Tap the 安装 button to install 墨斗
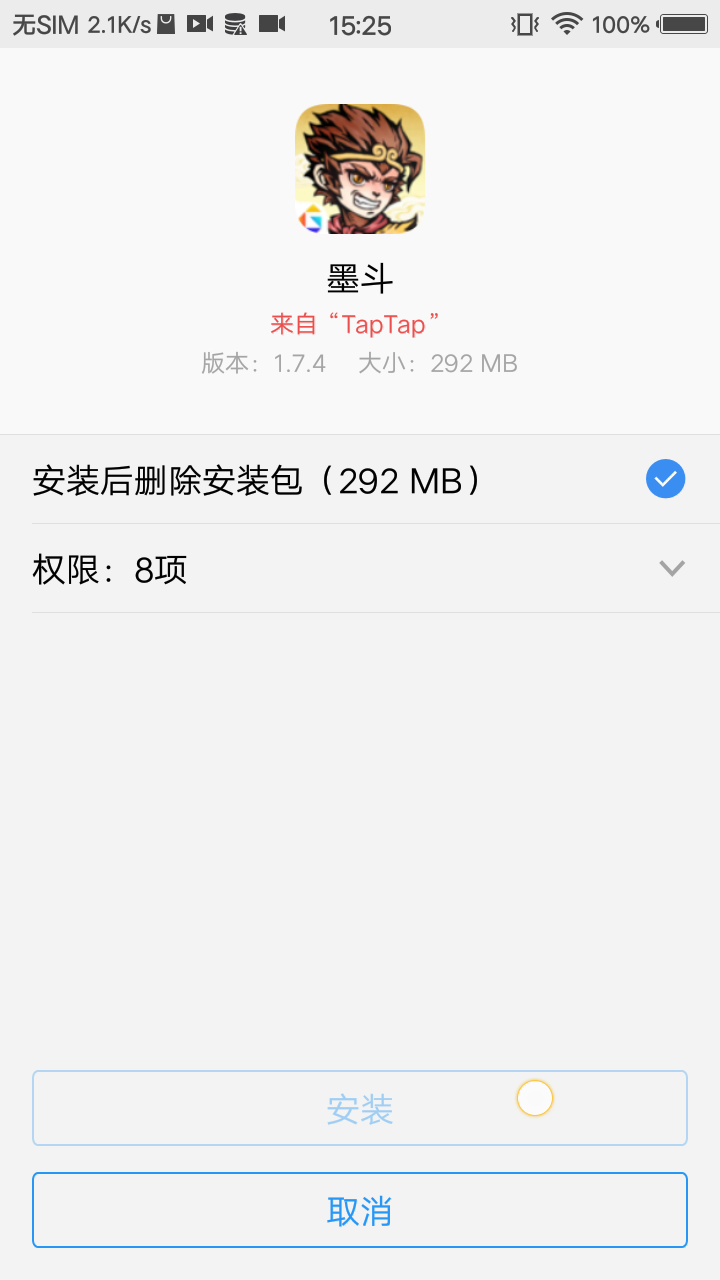 click(x=360, y=1108)
